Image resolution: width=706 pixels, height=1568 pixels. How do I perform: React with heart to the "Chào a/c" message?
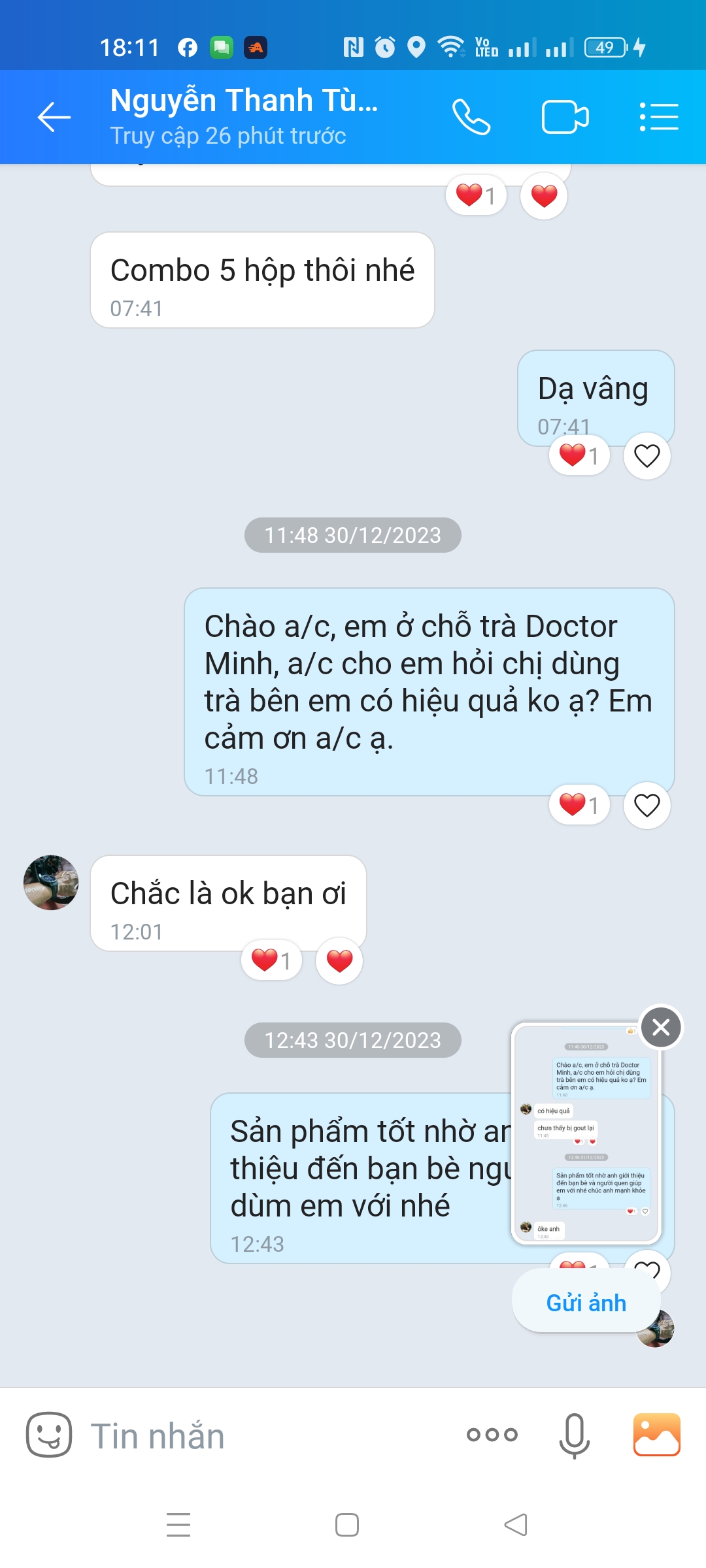click(x=647, y=806)
